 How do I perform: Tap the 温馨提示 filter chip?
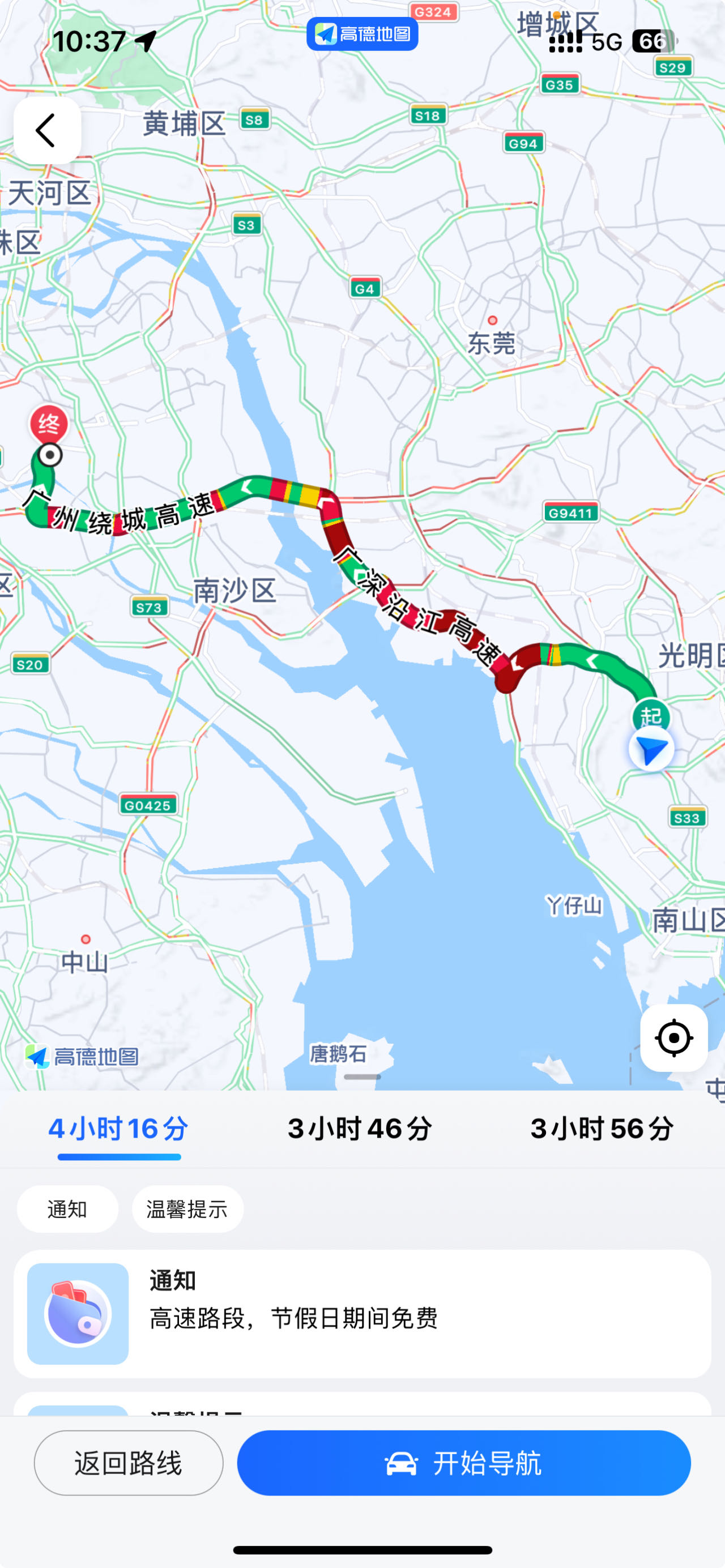[187, 1209]
